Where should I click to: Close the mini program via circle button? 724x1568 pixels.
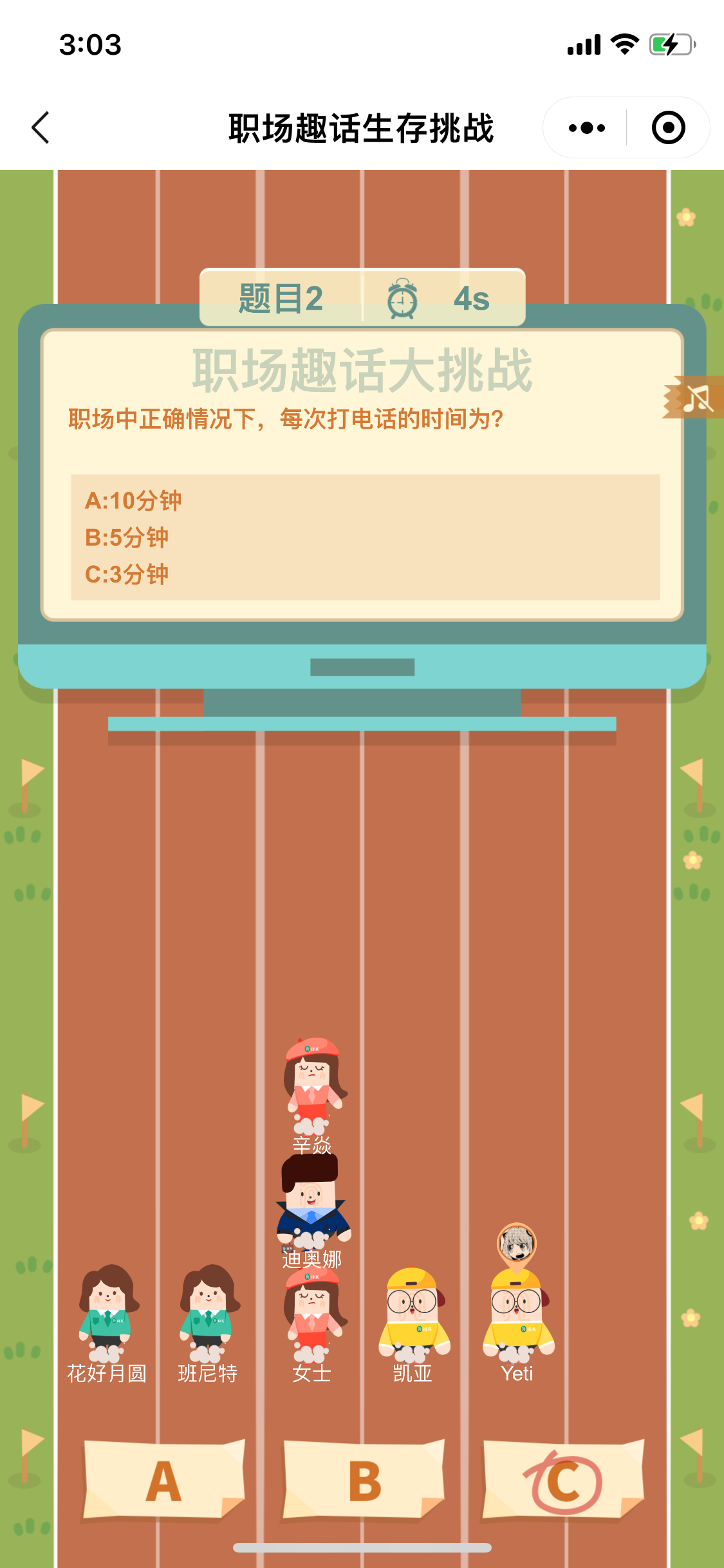pos(668,127)
